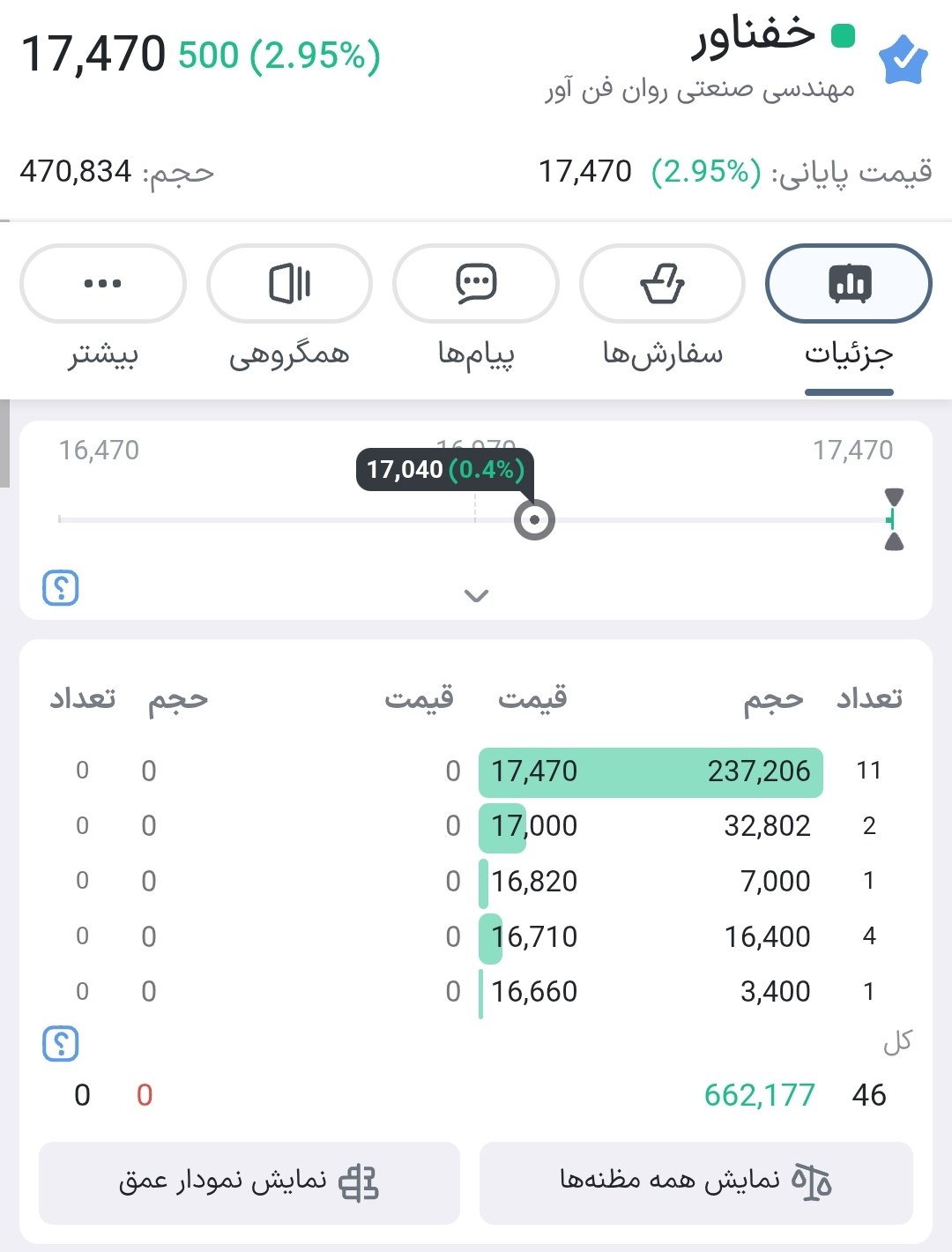Image resolution: width=952 pixels, height=1252 pixels.
Task: Tap the blue verified star icon
Action: click(903, 61)
